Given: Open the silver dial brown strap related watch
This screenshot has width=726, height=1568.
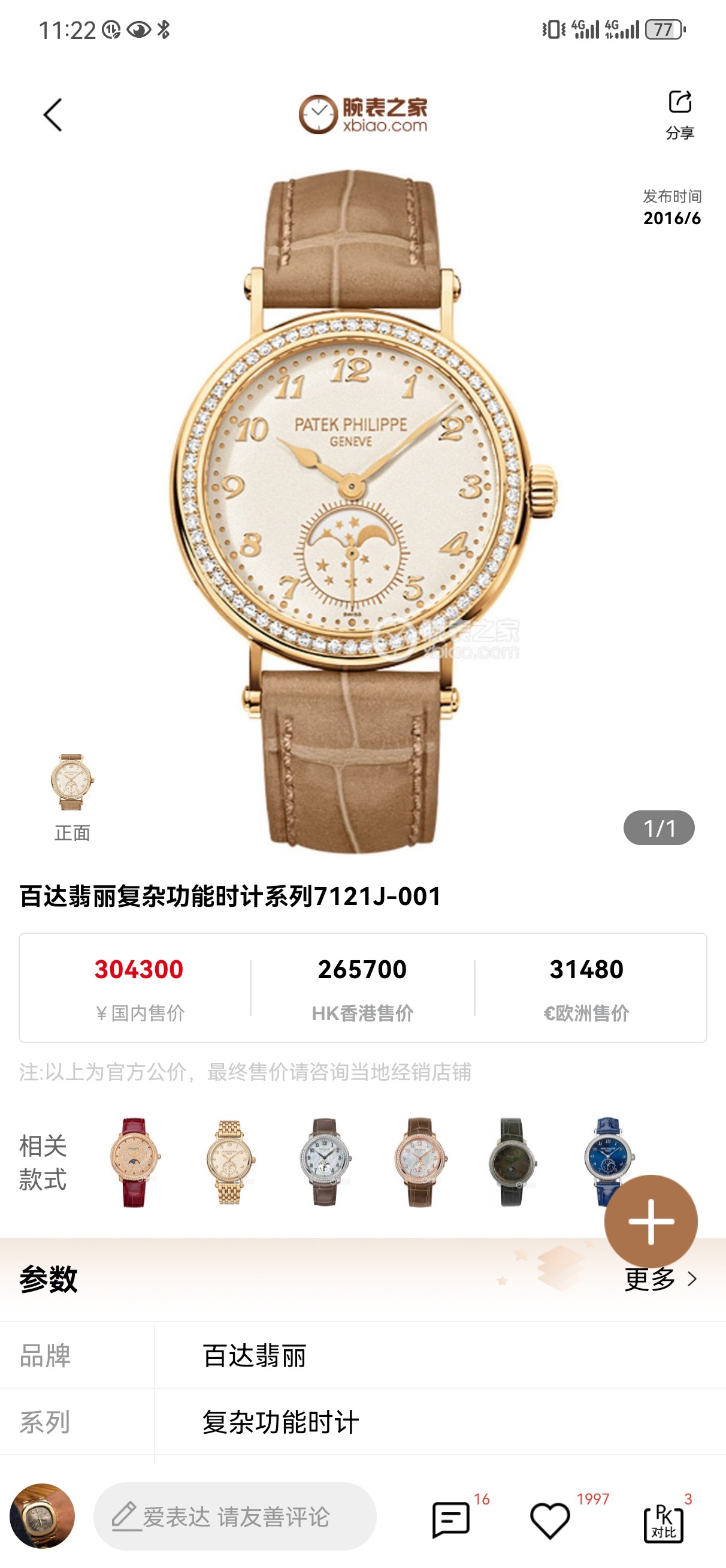Looking at the screenshot, I should click(x=325, y=1162).
